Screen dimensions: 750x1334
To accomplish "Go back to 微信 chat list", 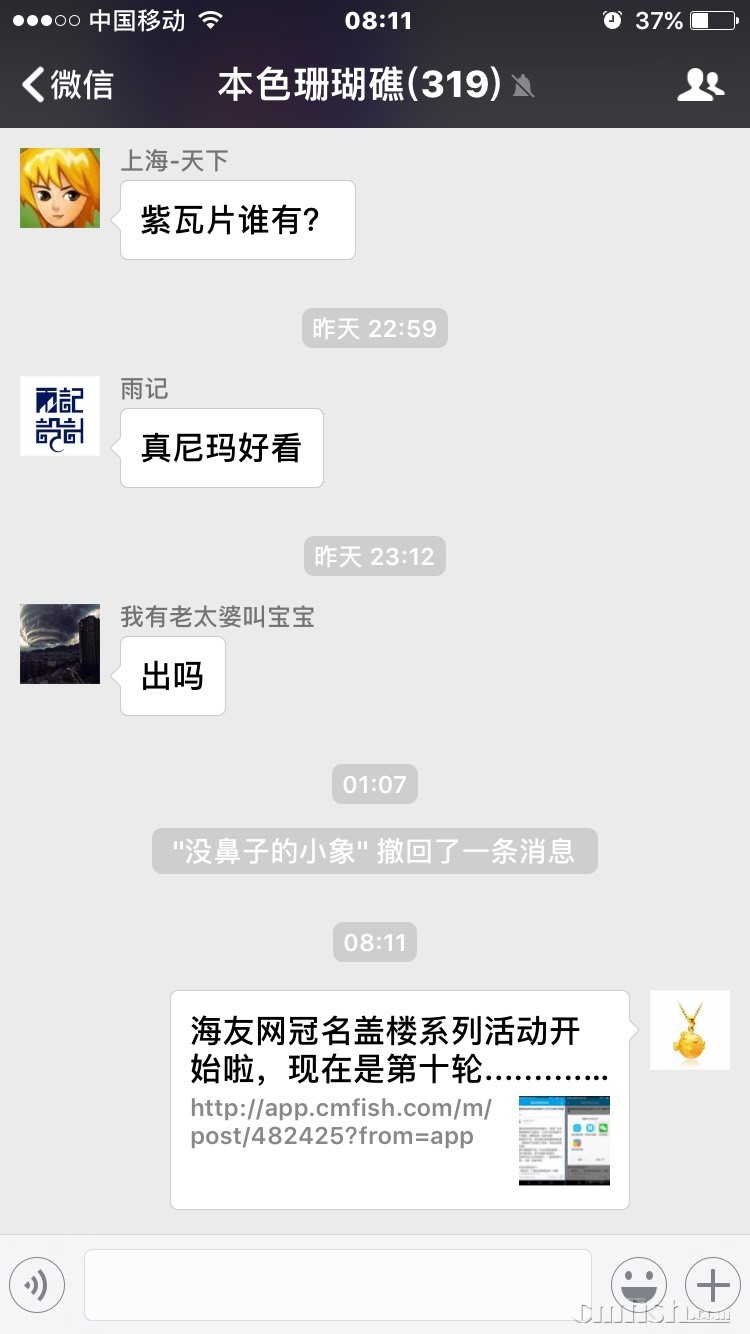I will pos(68,85).
